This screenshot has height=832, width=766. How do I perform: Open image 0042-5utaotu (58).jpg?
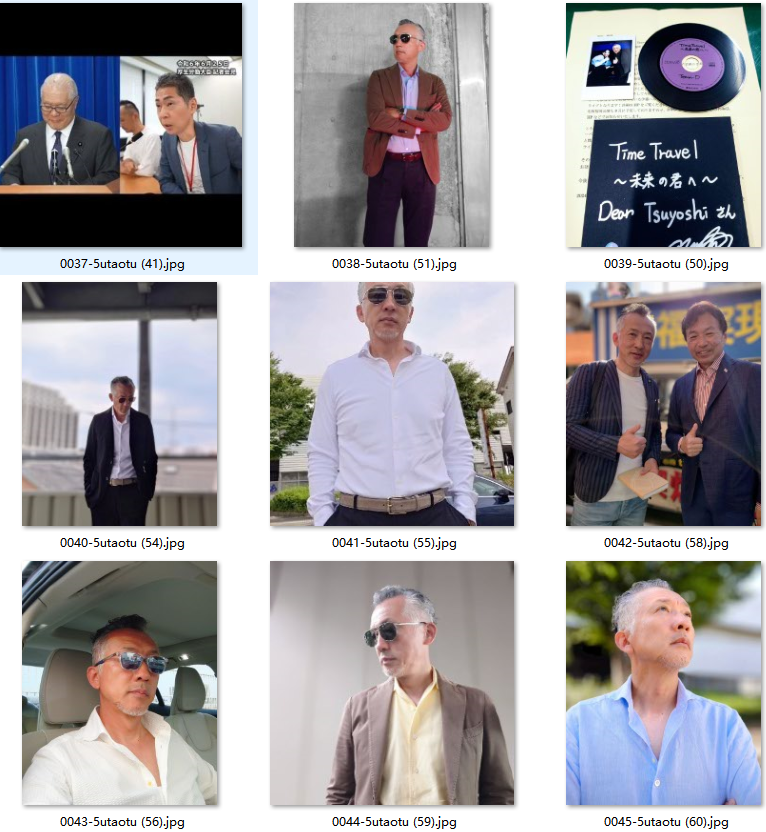664,404
